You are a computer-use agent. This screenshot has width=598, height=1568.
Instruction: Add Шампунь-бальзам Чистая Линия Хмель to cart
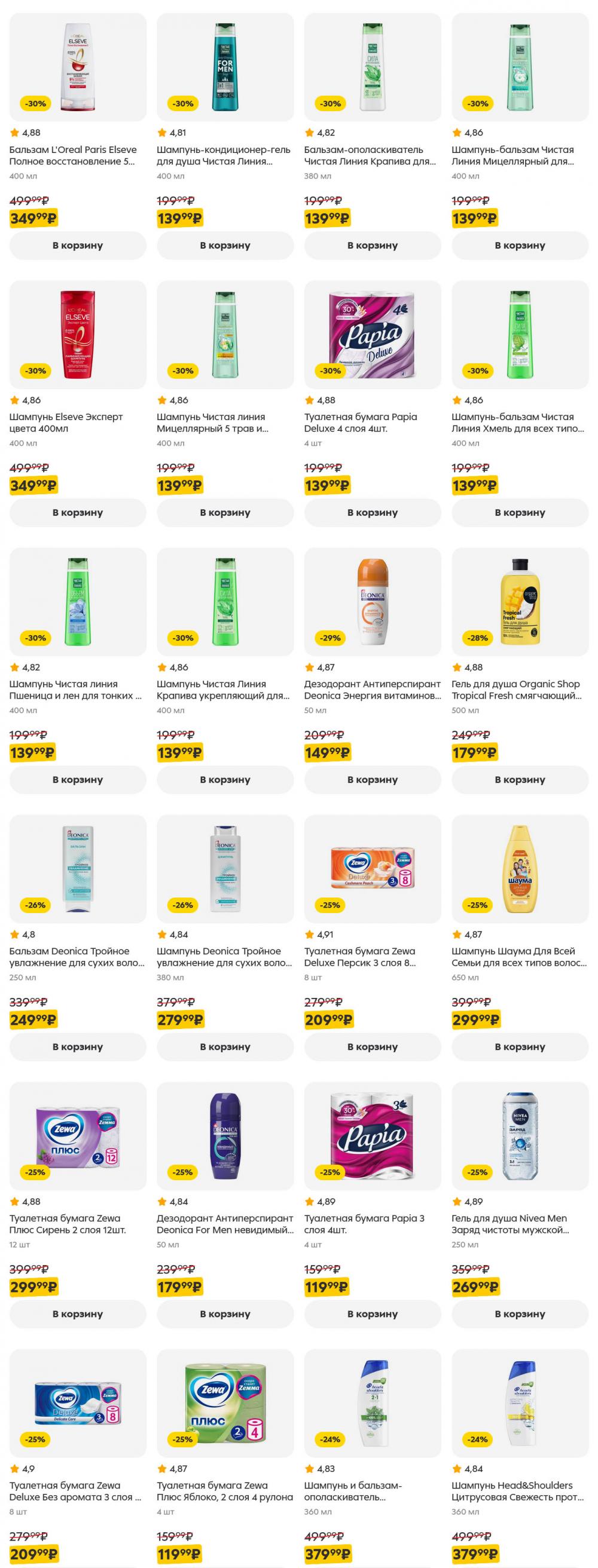tap(520, 513)
